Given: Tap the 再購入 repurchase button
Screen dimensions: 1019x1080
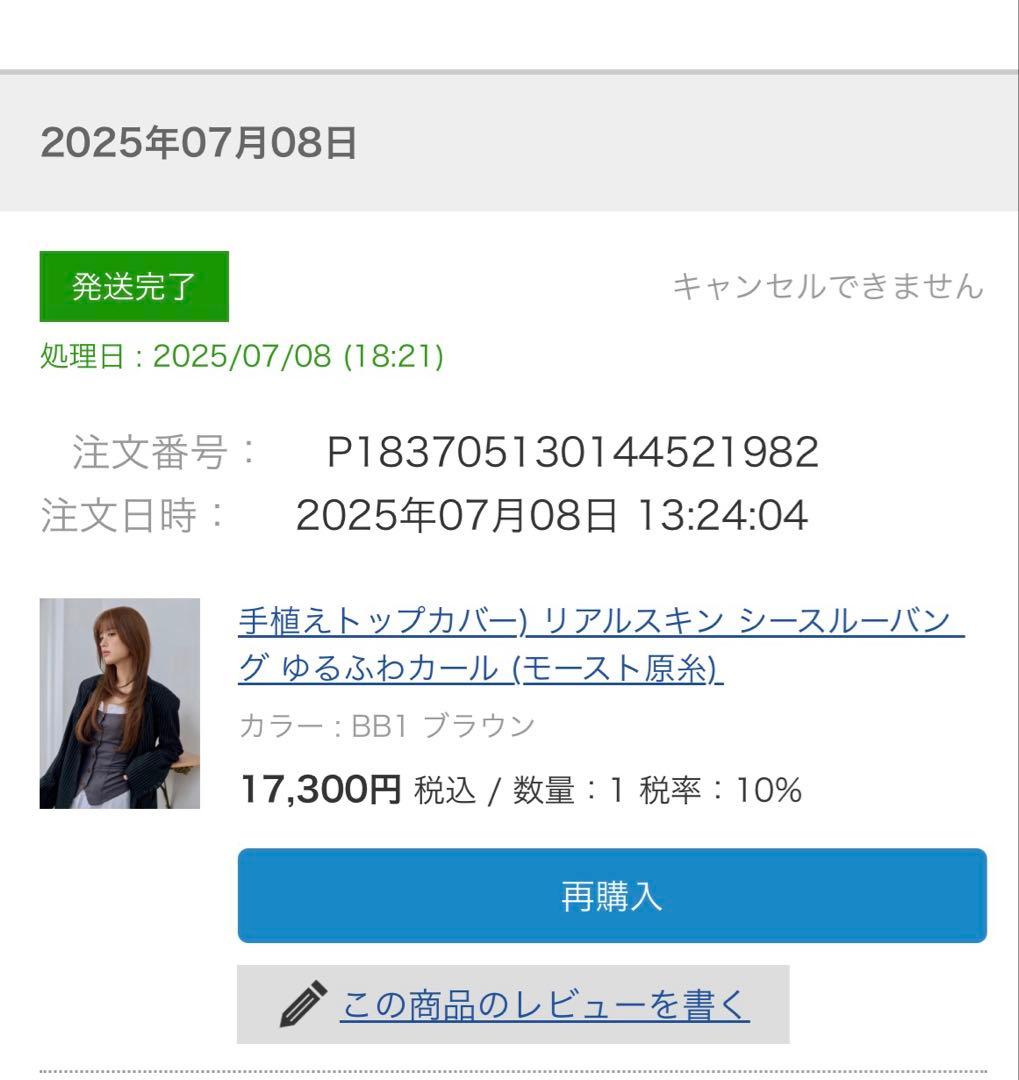Looking at the screenshot, I should (612, 896).
